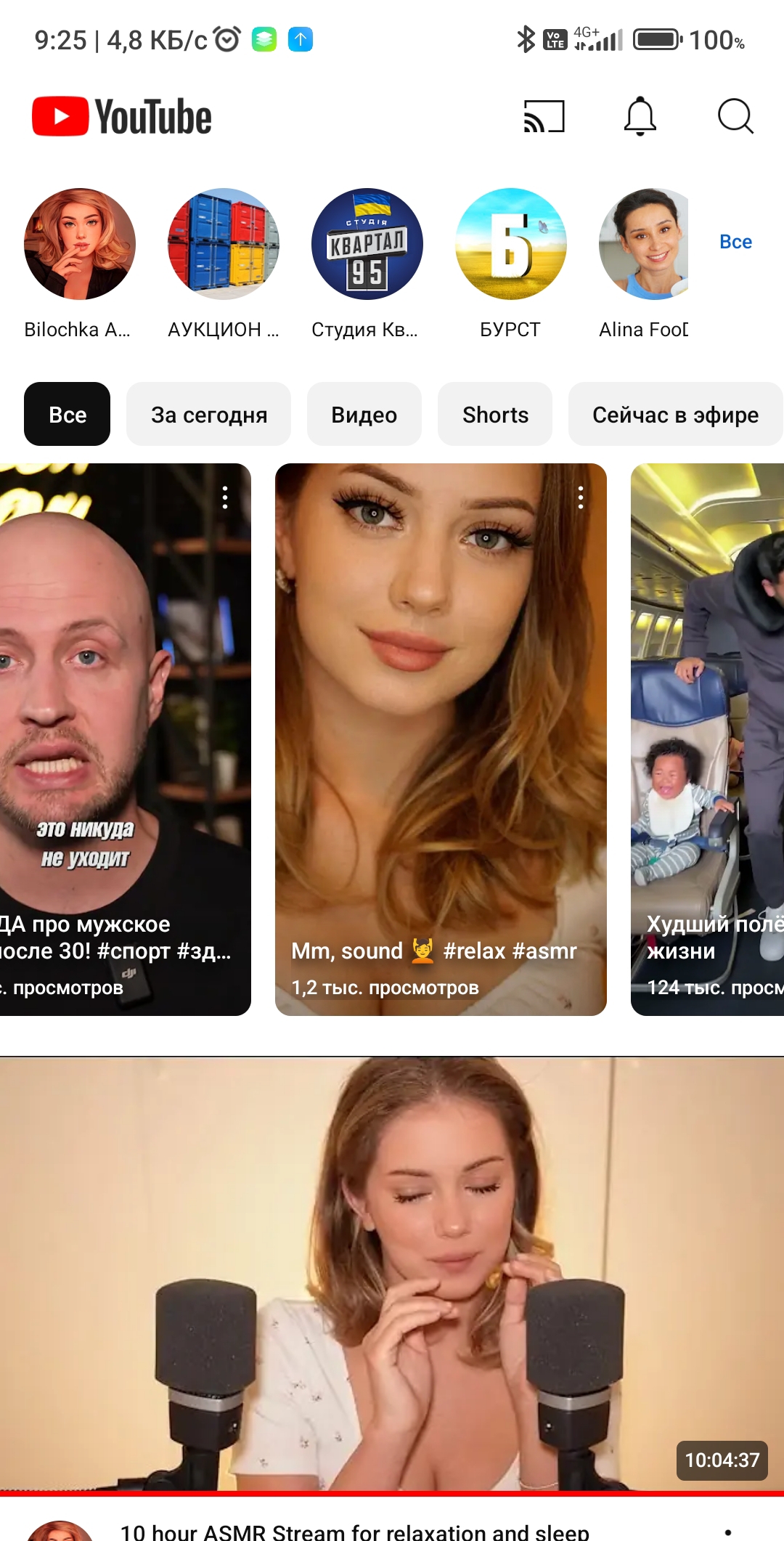The image size is (784, 1541).
Task: Filter the feed by Shorts chip
Action: [495, 414]
